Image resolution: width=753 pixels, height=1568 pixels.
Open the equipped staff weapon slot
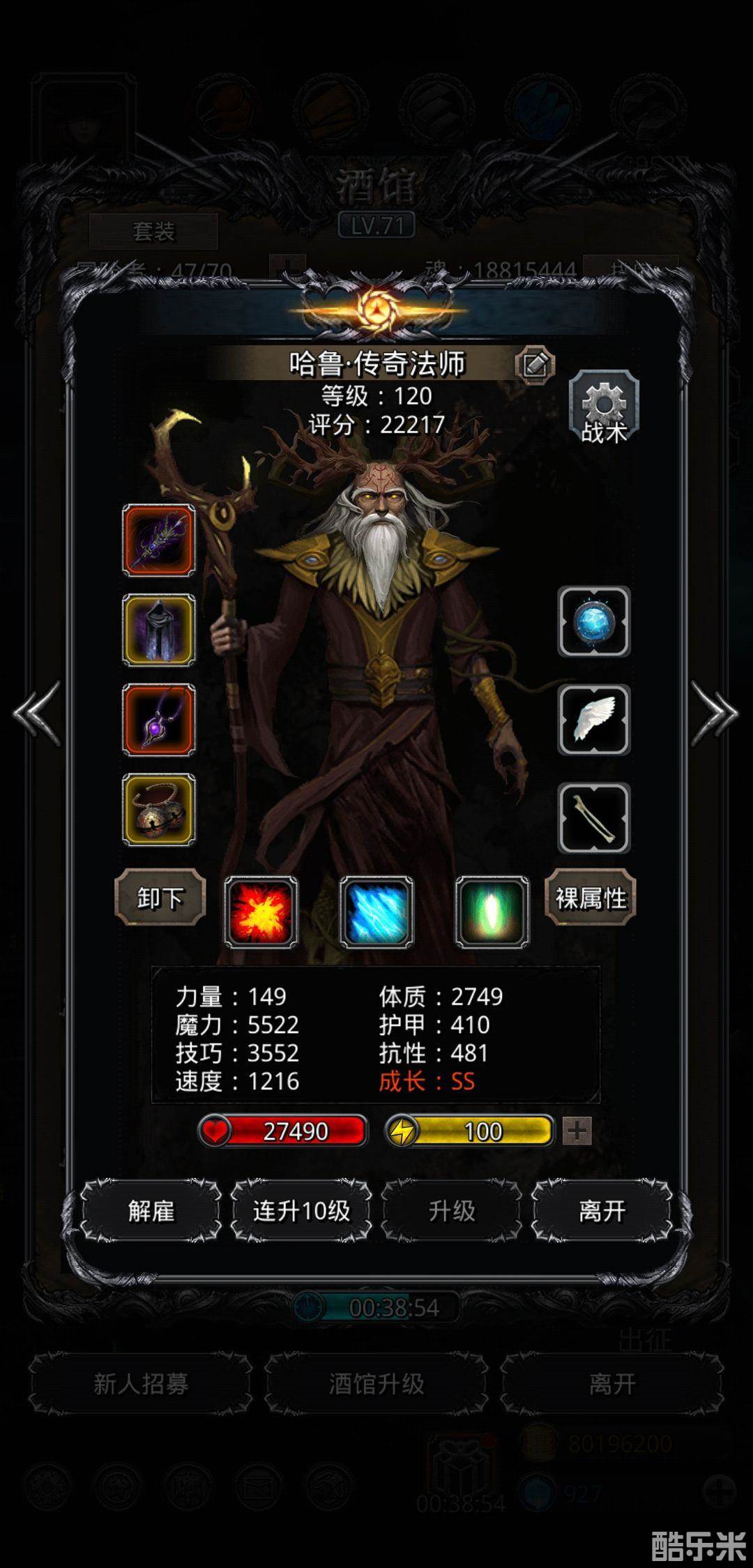(x=159, y=541)
